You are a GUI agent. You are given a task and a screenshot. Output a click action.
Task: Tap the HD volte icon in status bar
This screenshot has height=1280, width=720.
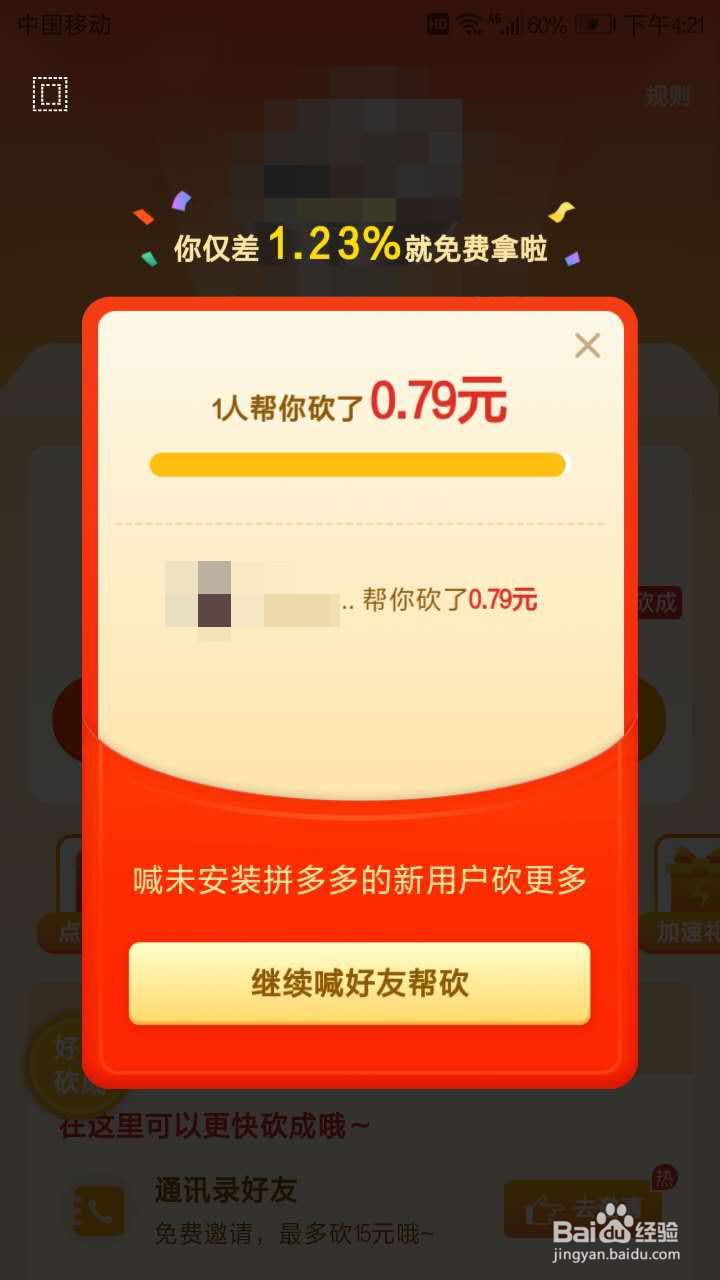(436, 22)
